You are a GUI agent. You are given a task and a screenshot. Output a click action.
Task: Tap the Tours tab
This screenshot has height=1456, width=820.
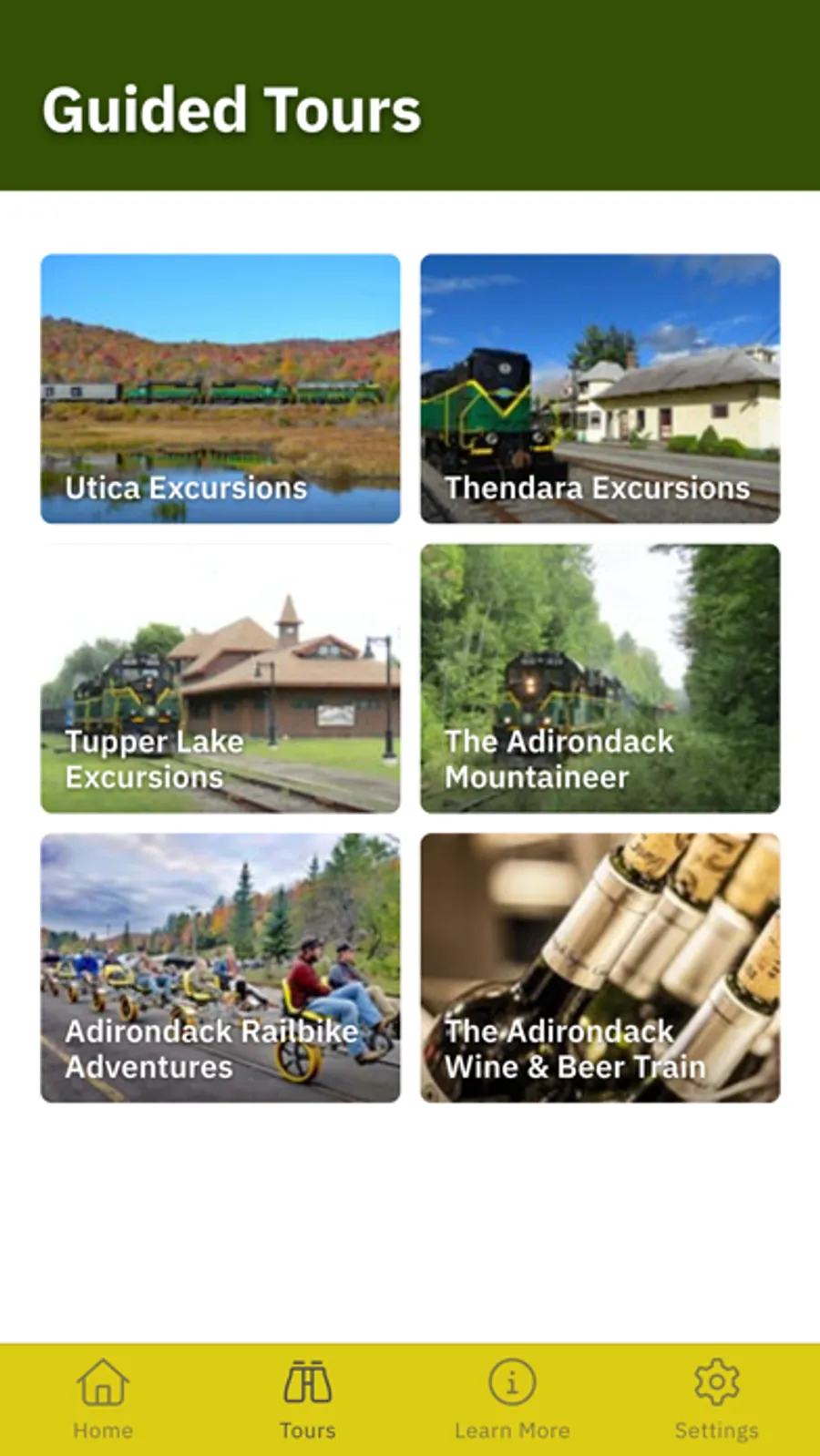click(x=307, y=1399)
